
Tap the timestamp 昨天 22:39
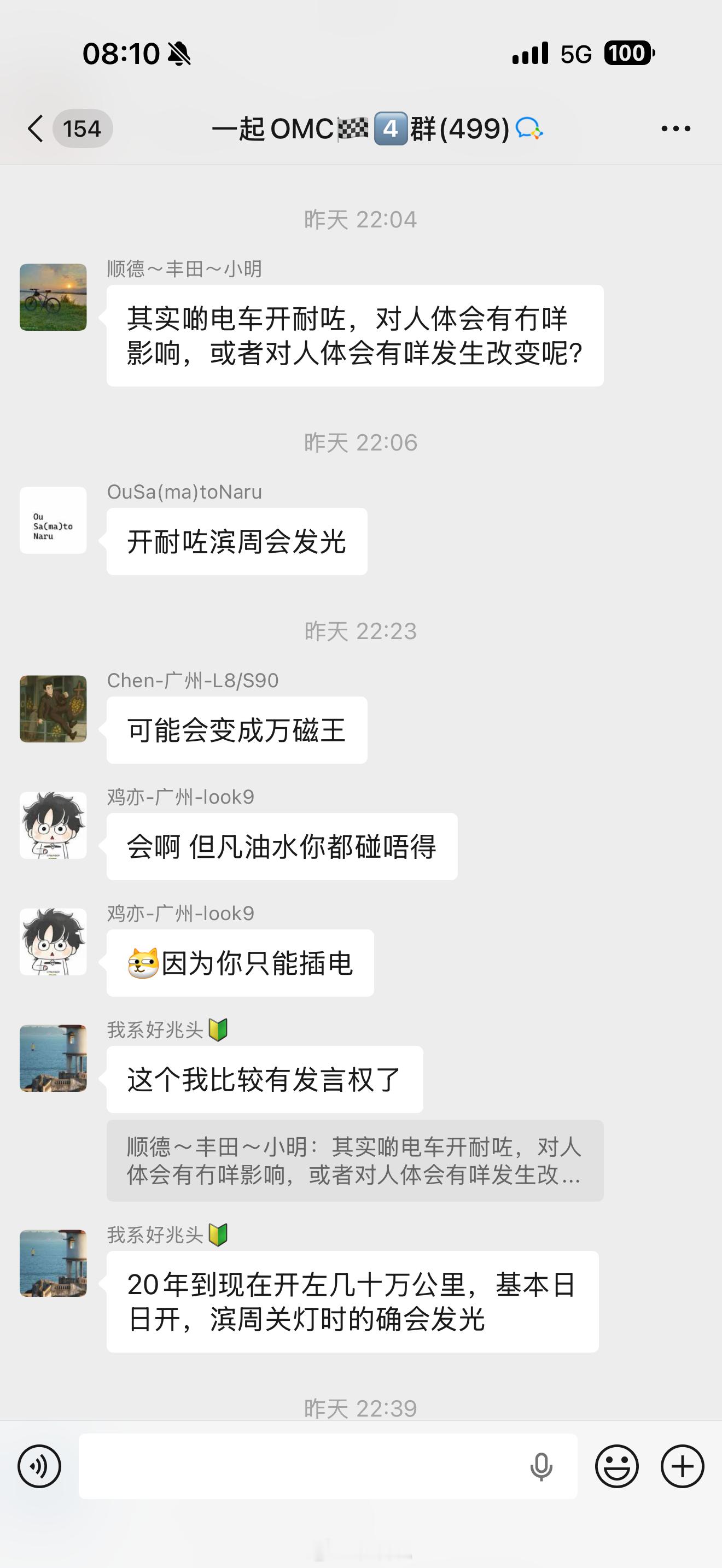360,1407
